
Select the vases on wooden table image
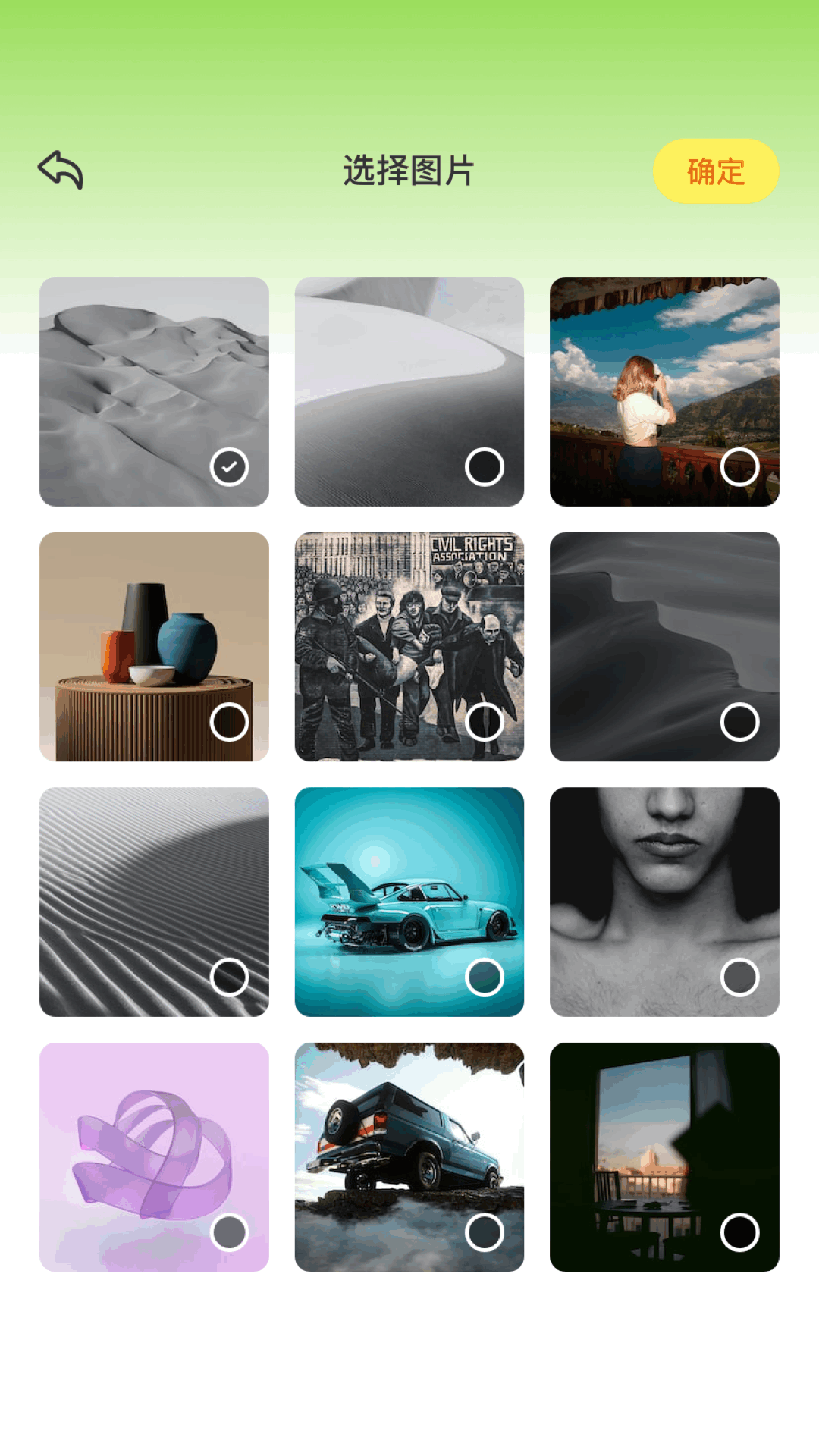click(x=229, y=722)
